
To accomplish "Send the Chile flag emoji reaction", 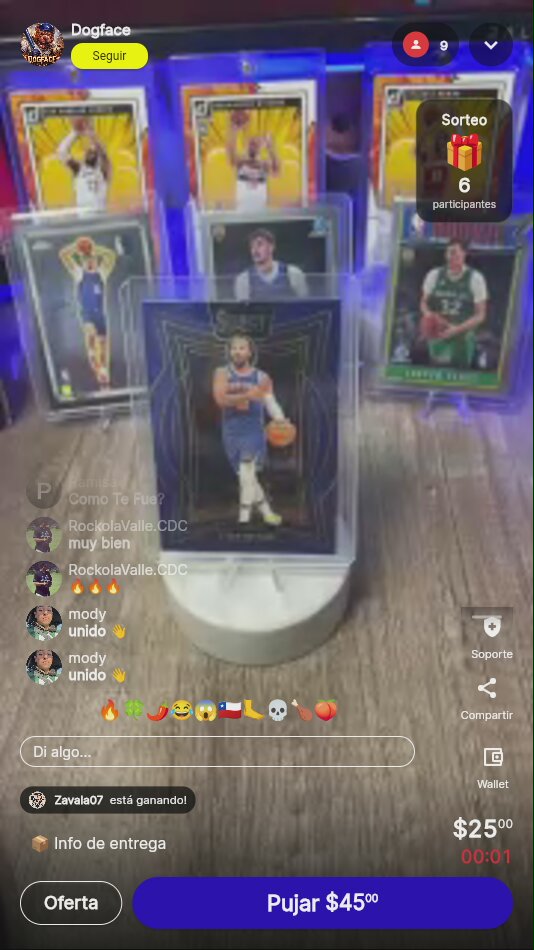I will click(230, 709).
